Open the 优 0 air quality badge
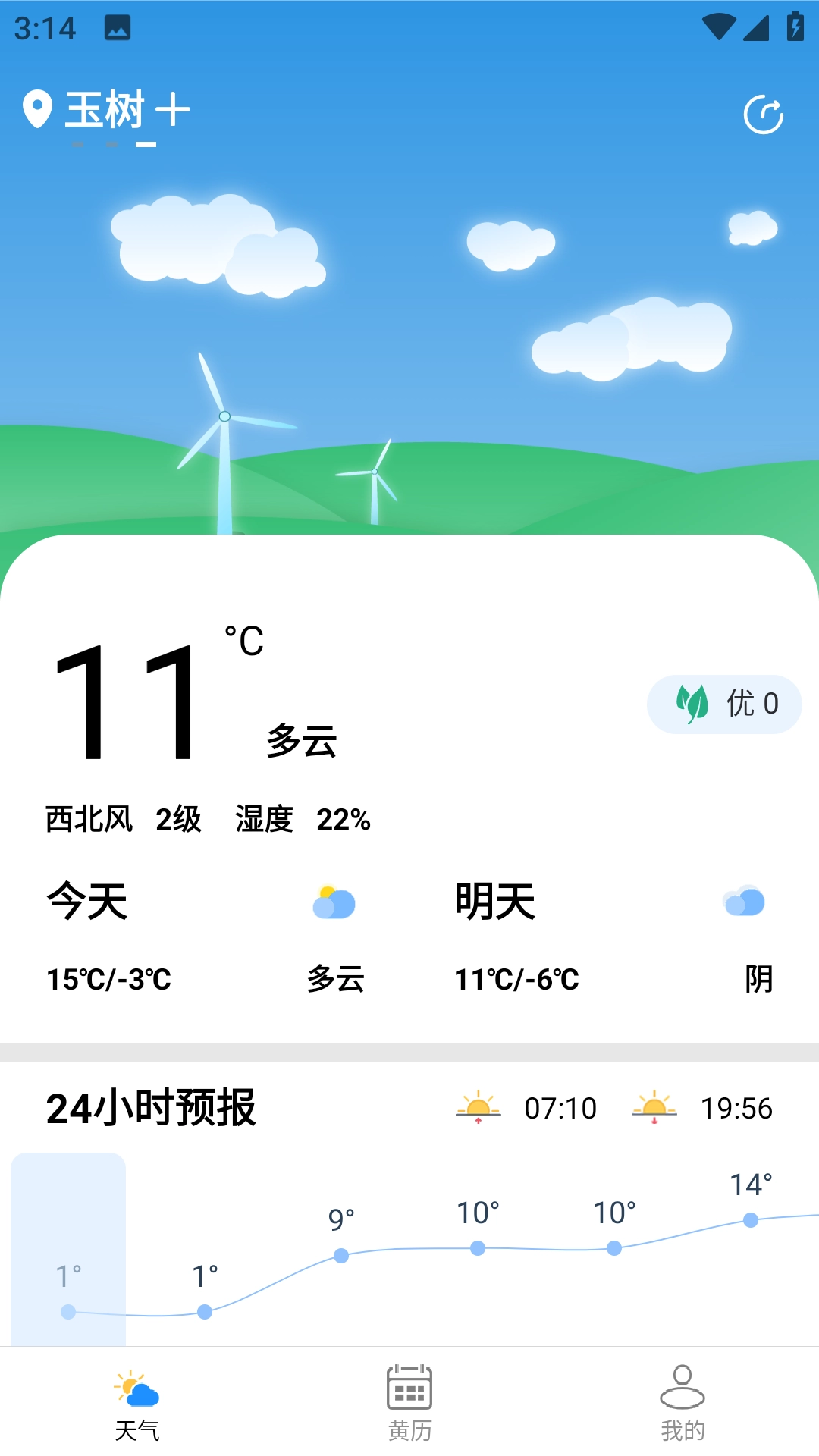This screenshot has width=819, height=1456. [x=723, y=703]
